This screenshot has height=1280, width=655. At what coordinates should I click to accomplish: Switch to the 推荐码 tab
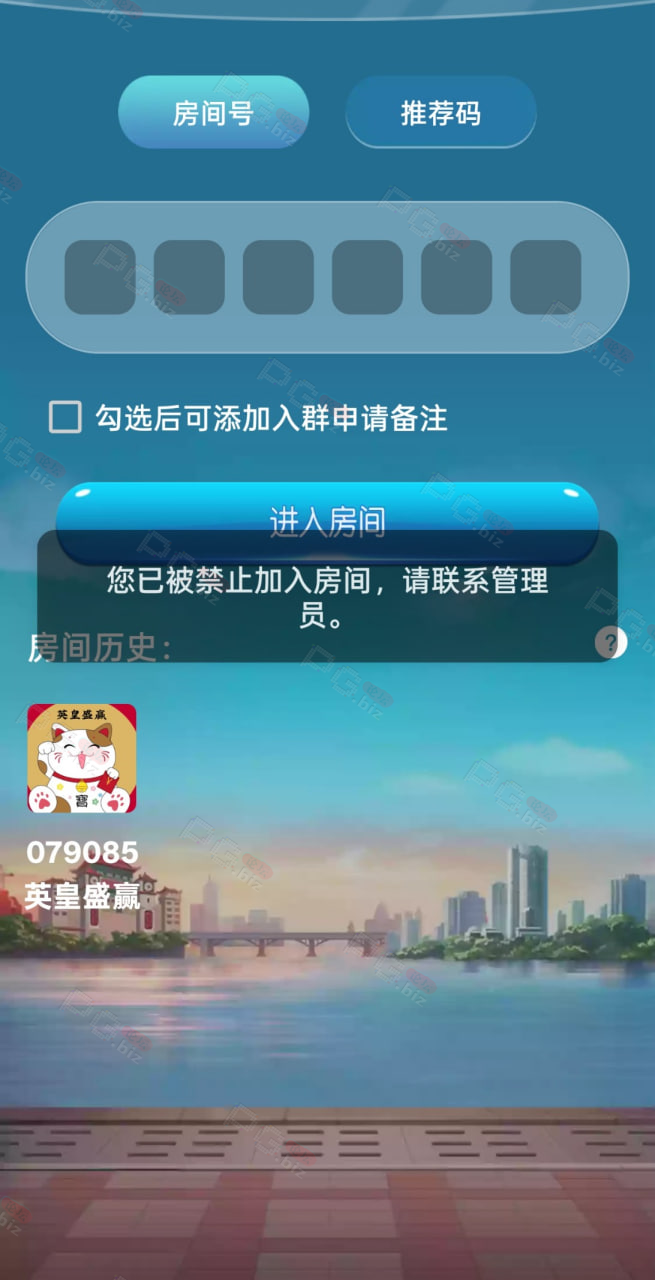pos(441,112)
